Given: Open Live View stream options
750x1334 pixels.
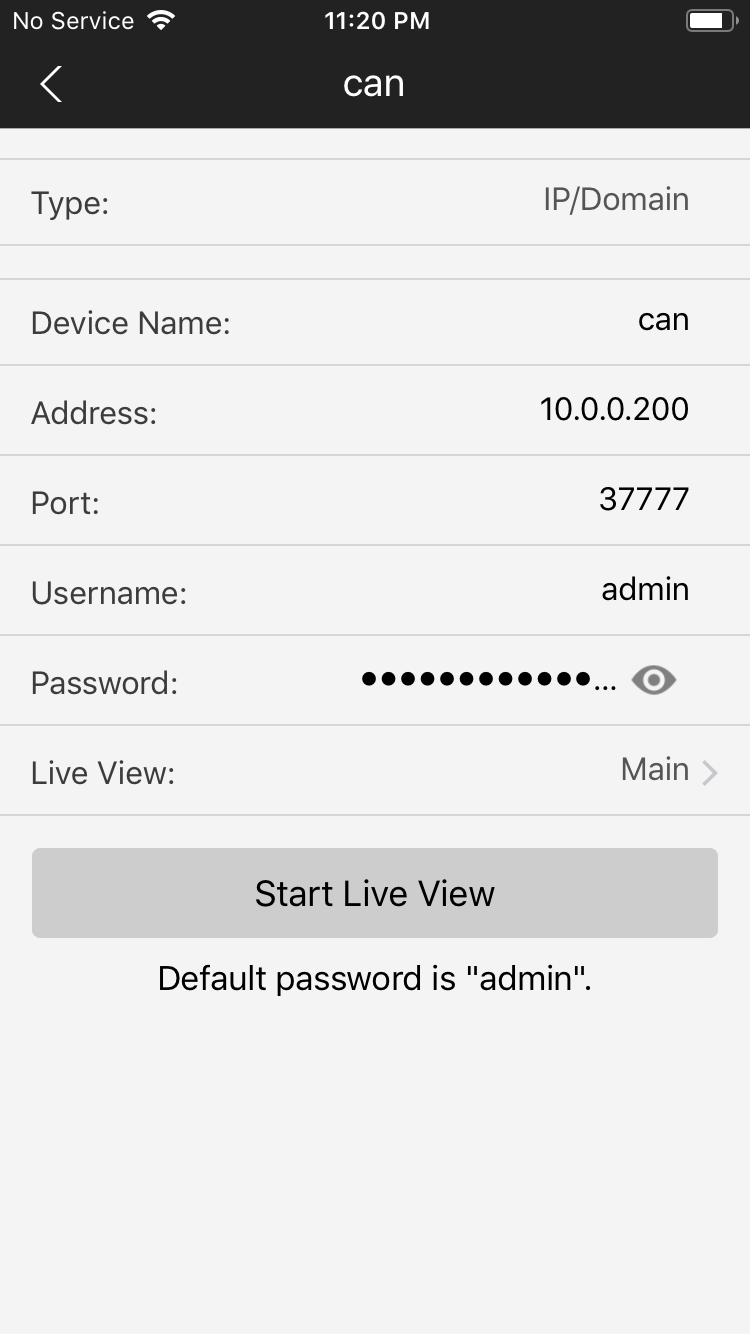Looking at the screenshot, I should pos(375,771).
